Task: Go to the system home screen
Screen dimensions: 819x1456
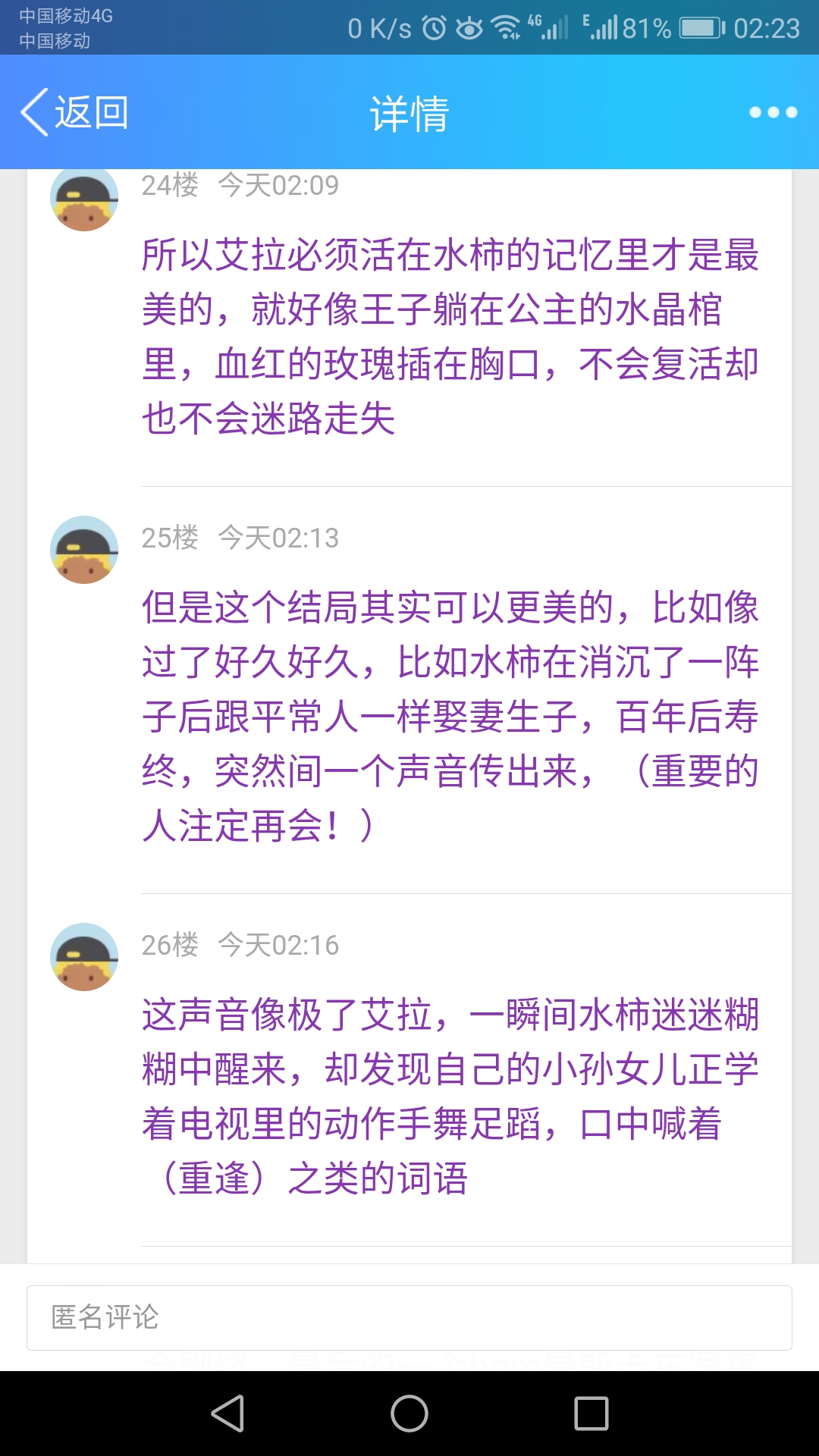Action: 409,1414
